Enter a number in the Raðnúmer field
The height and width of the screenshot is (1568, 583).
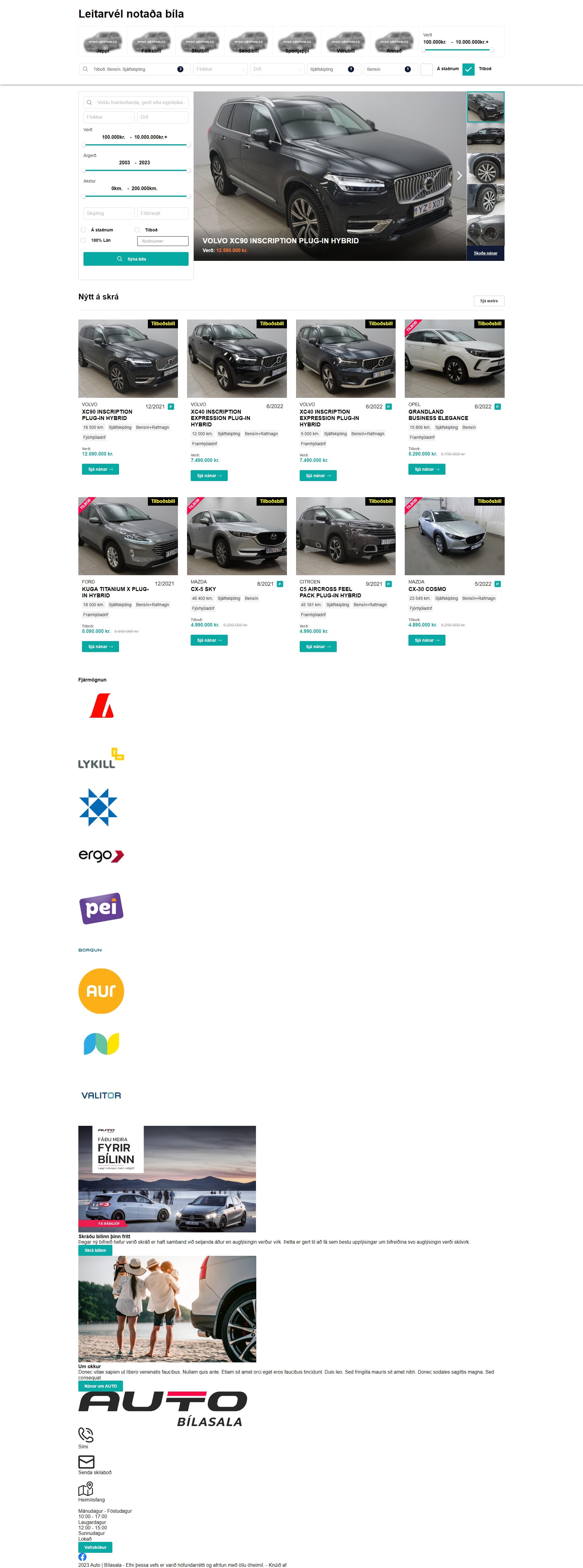pyautogui.click(x=162, y=241)
